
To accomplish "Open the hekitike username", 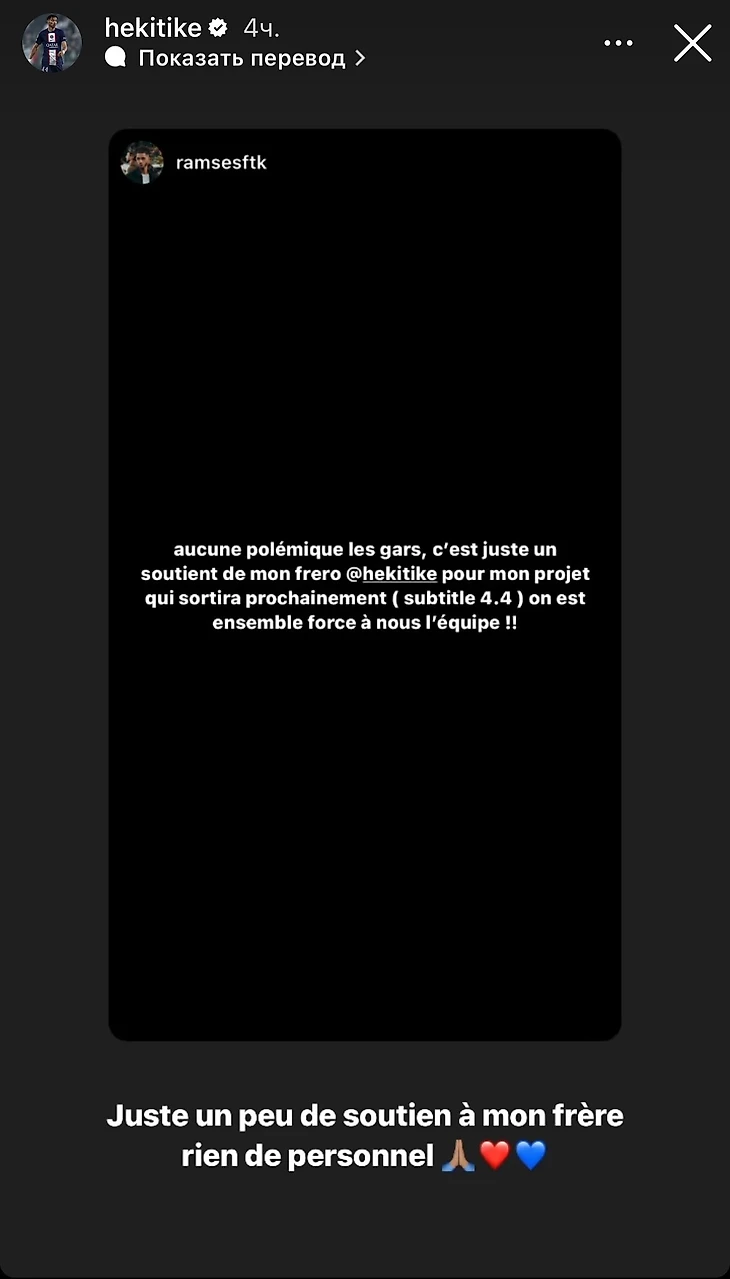I will pyautogui.click(x=153, y=28).
